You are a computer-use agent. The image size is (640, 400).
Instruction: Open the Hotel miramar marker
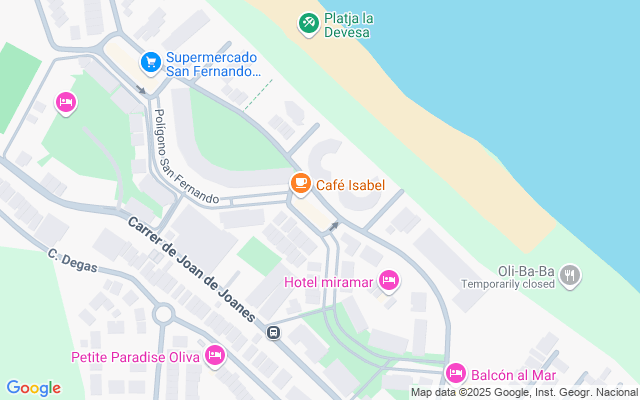(389, 281)
